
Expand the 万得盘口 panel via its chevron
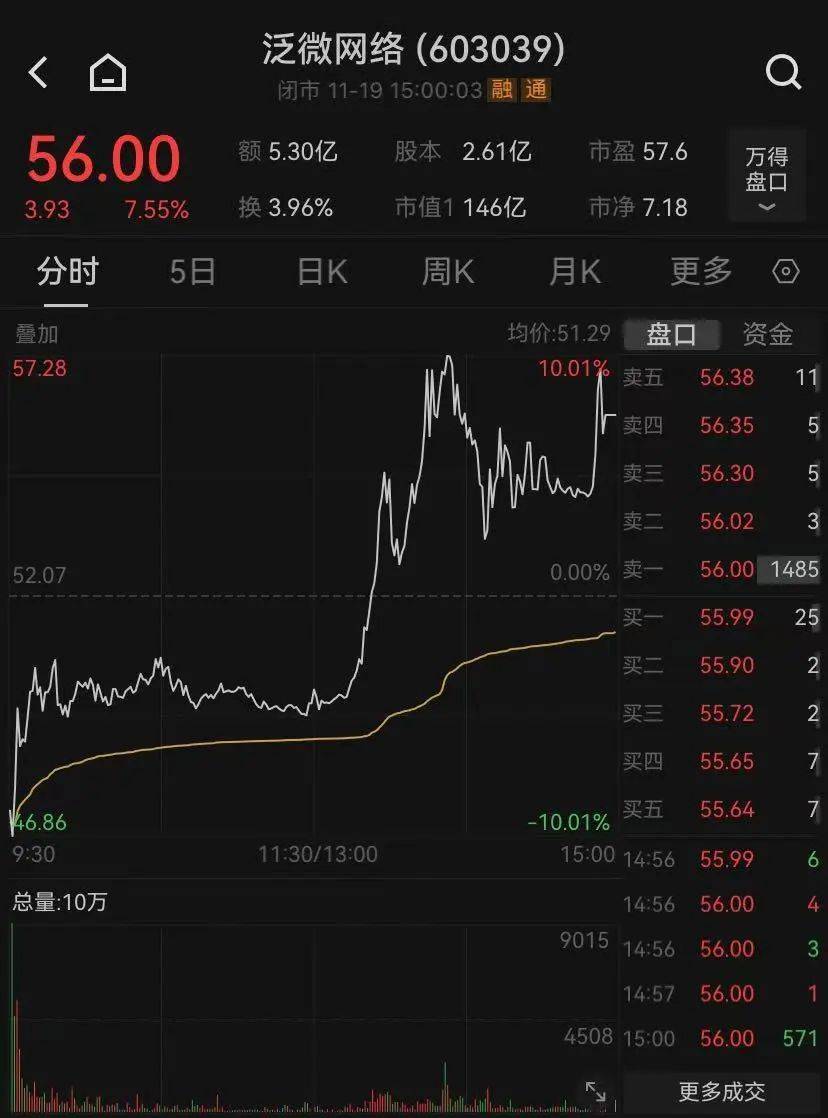tap(766, 207)
